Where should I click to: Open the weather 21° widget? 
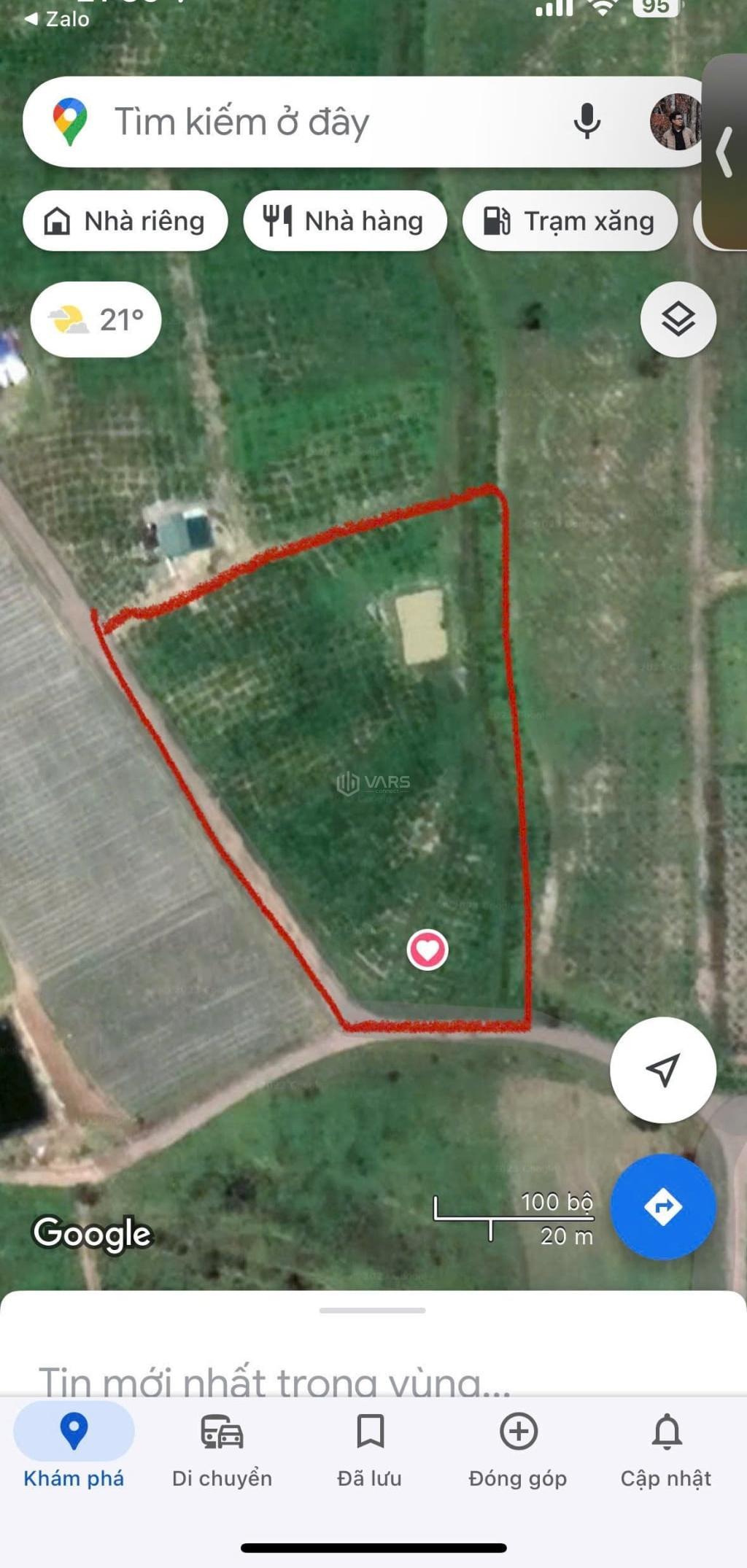[x=96, y=319]
